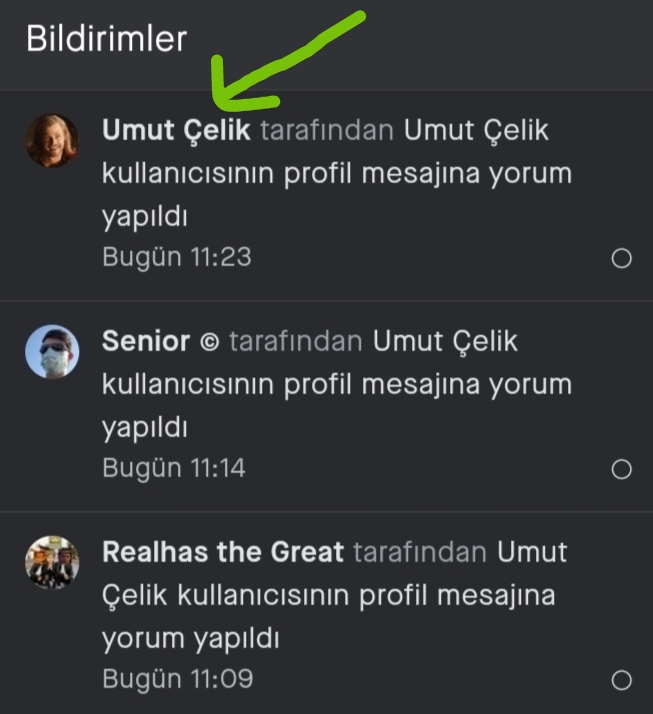Tap Senior ©'s profile avatar

[x=51, y=352]
